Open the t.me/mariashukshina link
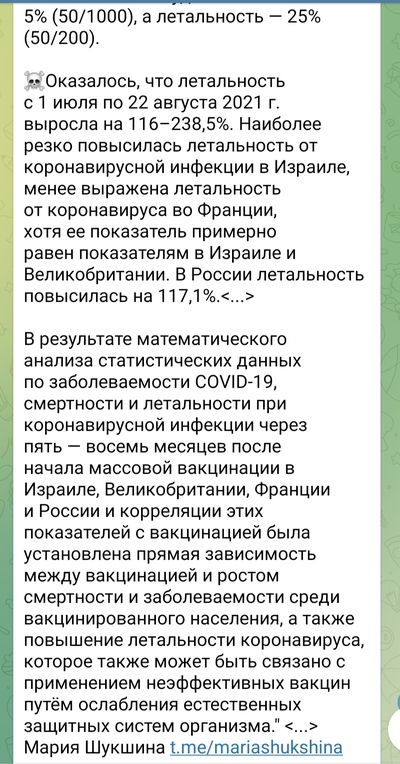400x764 pixels. (x=256, y=747)
